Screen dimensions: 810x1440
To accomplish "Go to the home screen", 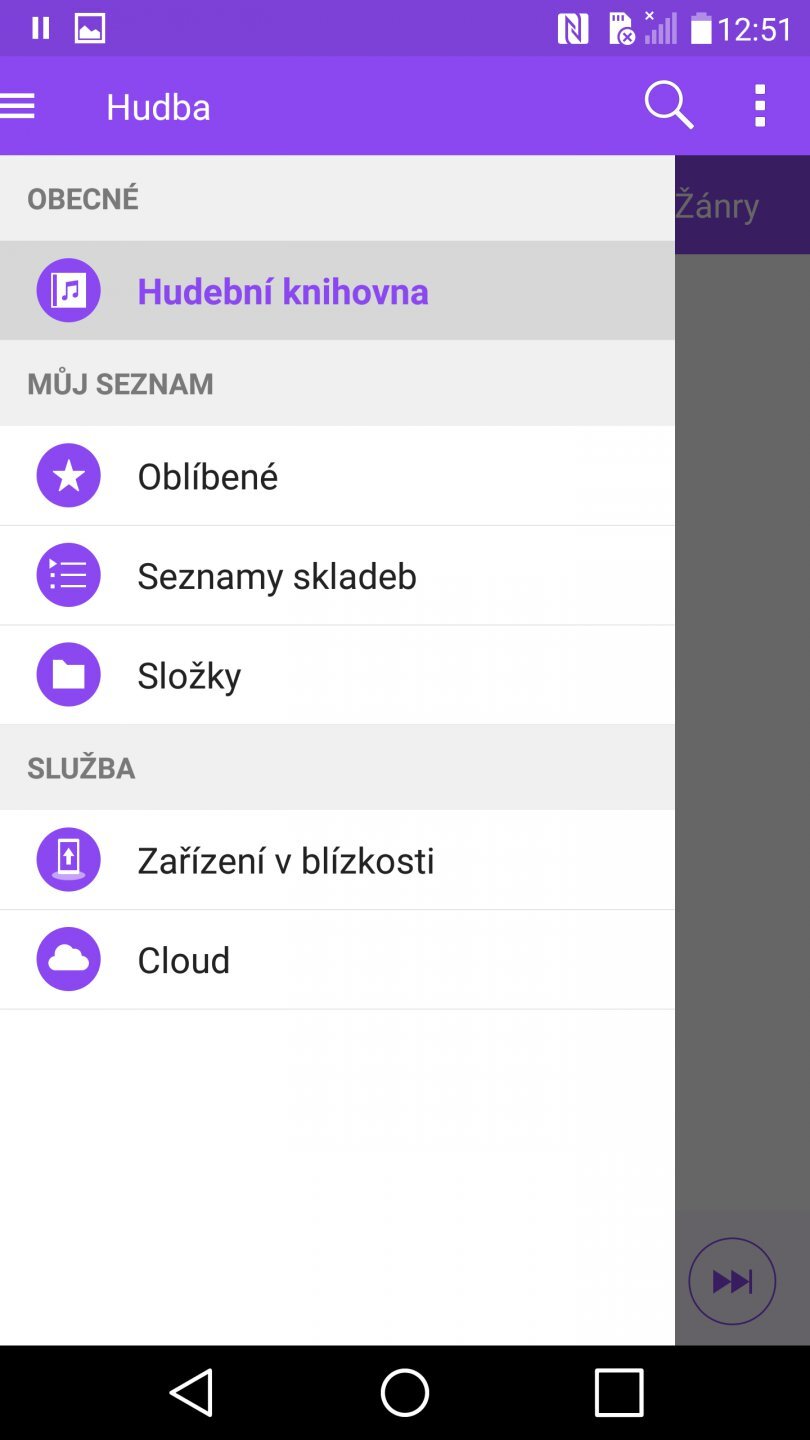I will (405, 1392).
